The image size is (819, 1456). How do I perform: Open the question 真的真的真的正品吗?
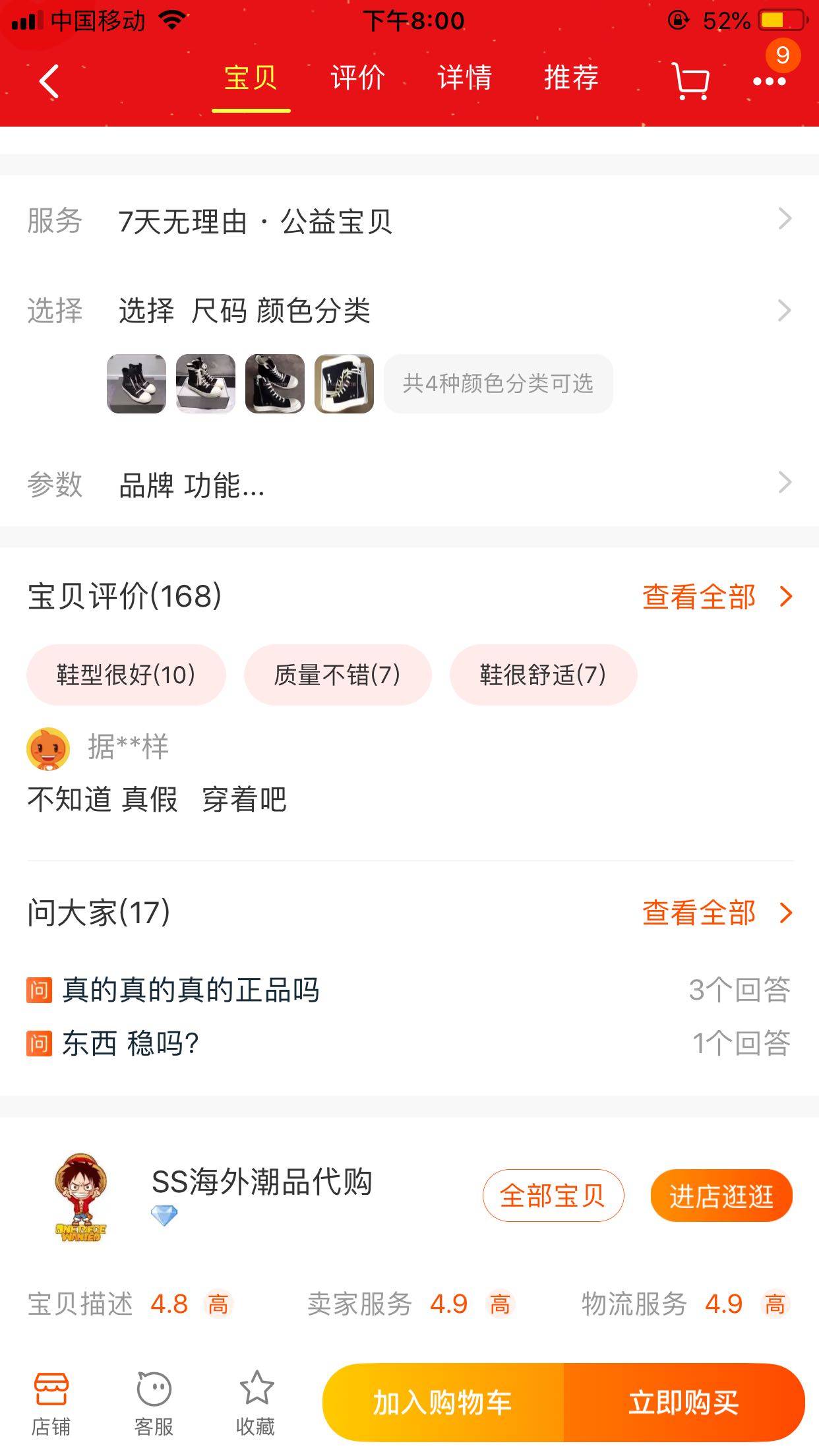pyautogui.click(x=191, y=990)
